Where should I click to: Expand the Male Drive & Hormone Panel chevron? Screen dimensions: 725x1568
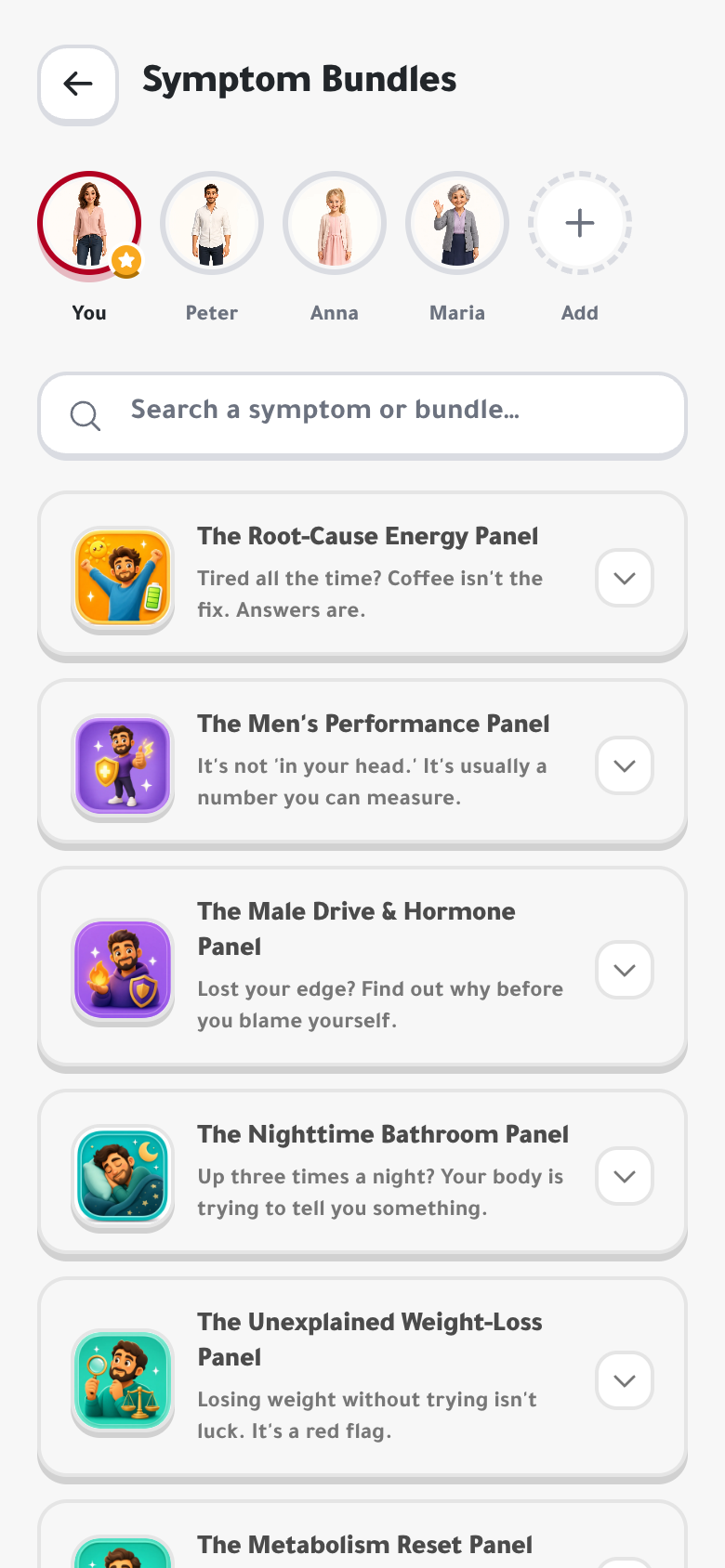click(625, 970)
